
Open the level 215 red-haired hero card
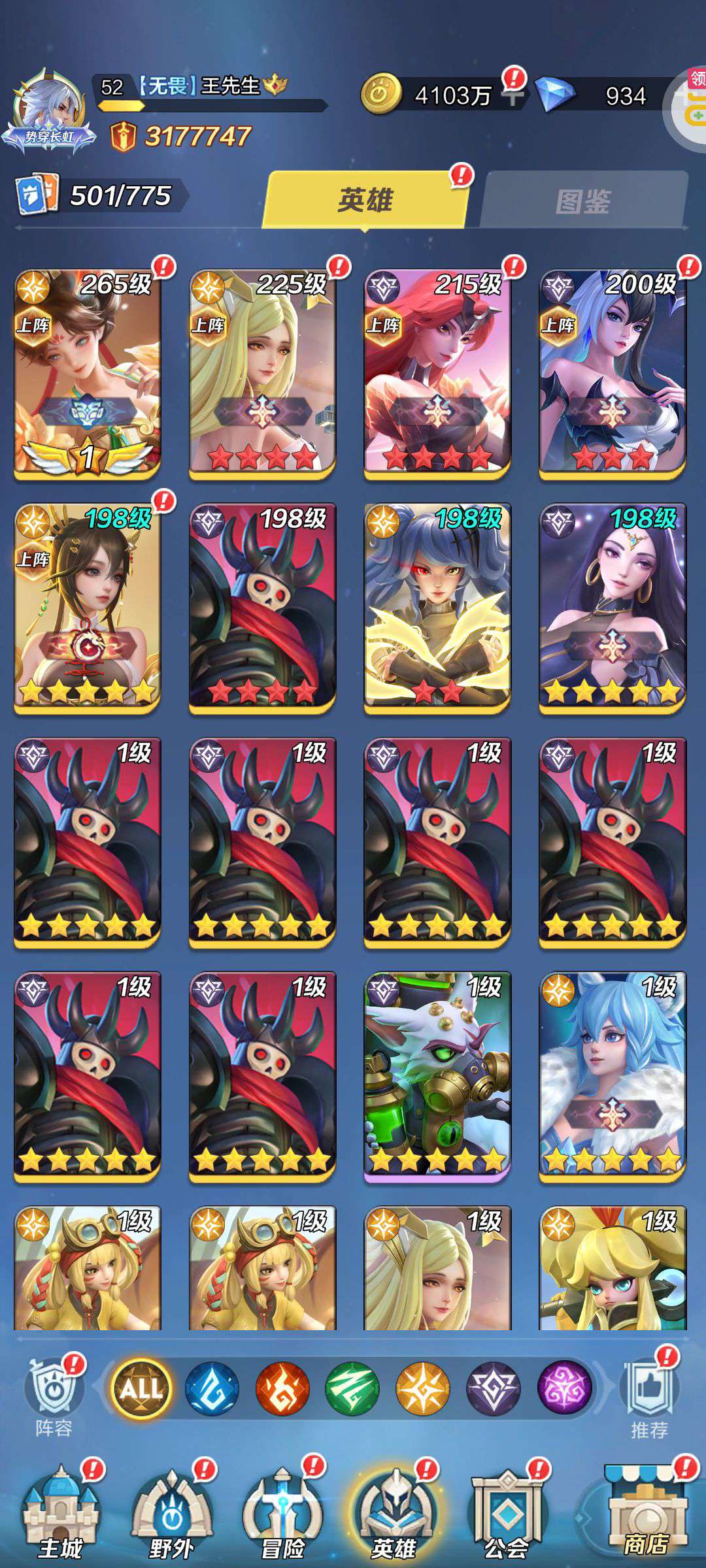pos(437,374)
